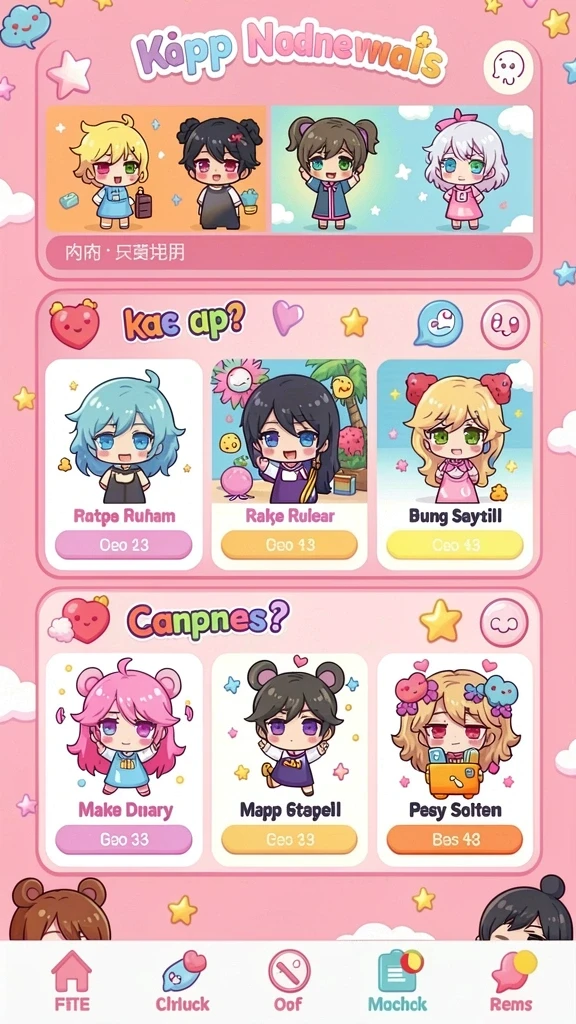Open the ghost icon in the header
This screenshot has height=1024, width=576.
point(508,66)
